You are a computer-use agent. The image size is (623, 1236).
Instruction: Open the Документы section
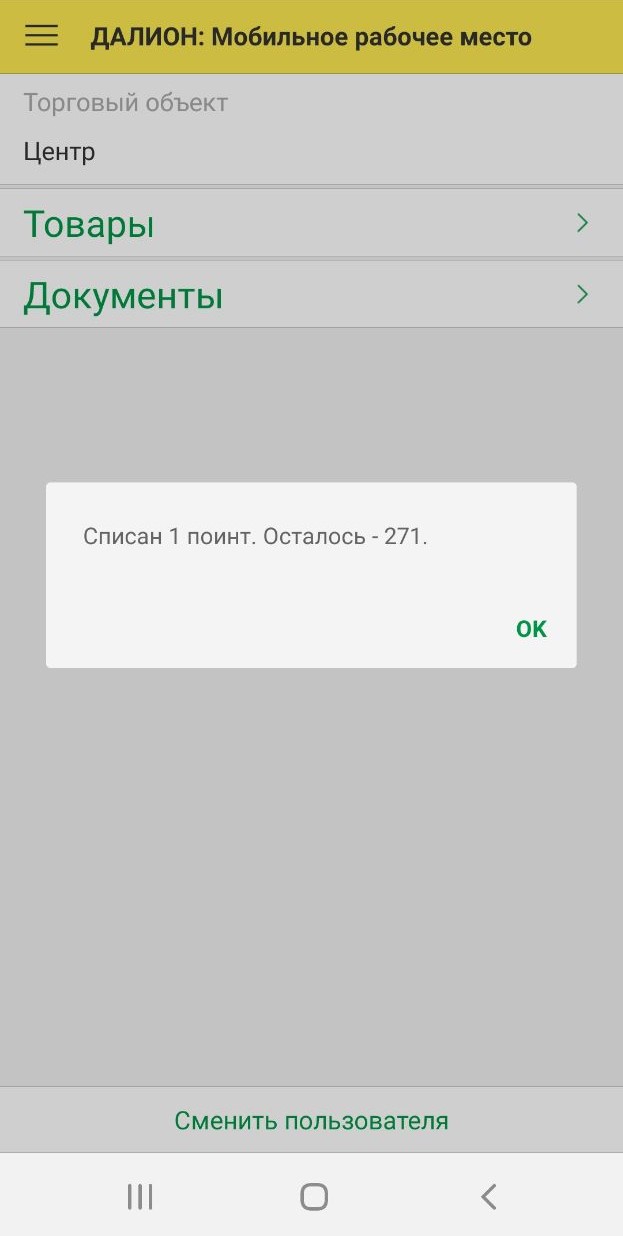(311, 295)
